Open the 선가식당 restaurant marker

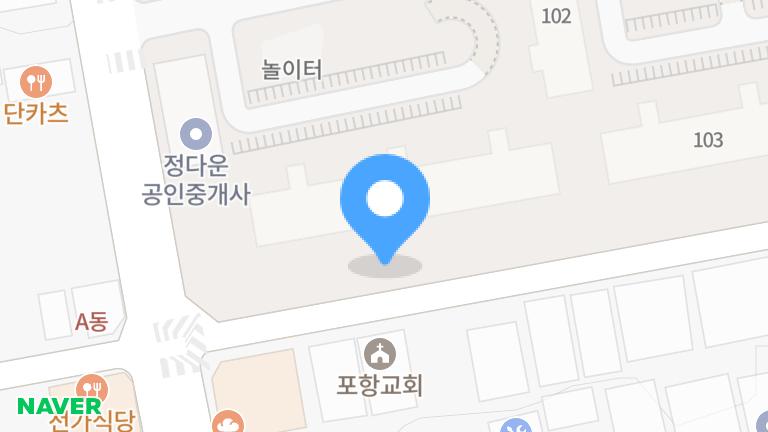pos(91,387)
